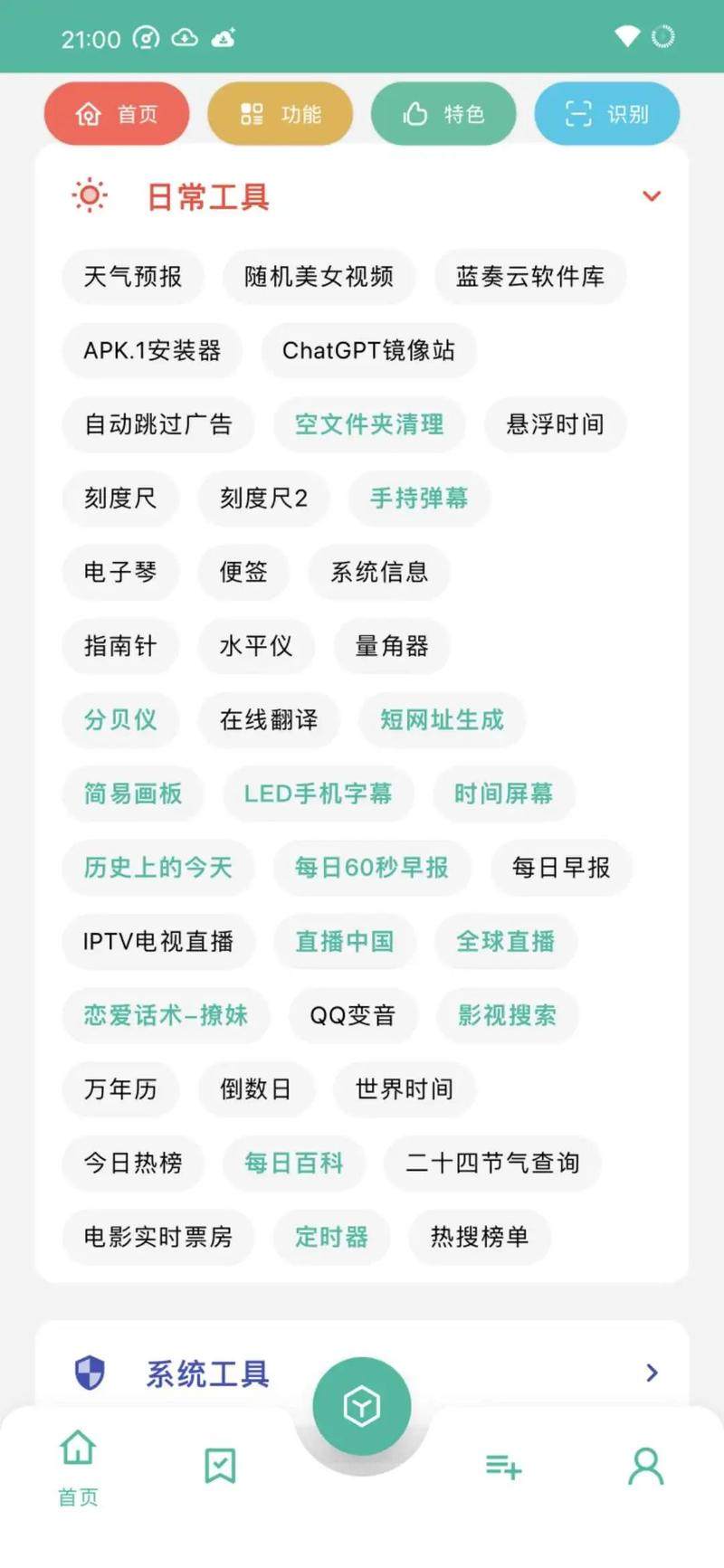Open the 指南针 tool

coord(119,646)
